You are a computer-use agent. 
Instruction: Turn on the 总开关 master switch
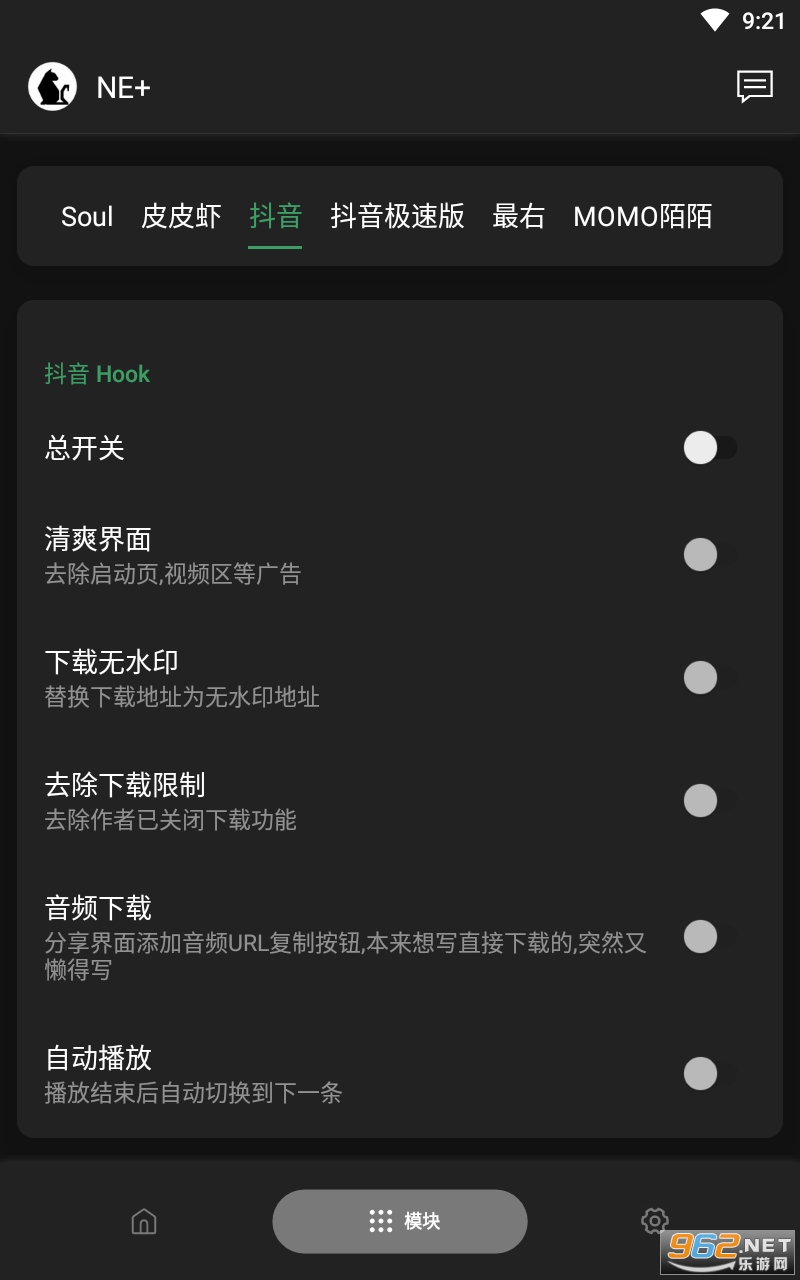coord(710,448)
